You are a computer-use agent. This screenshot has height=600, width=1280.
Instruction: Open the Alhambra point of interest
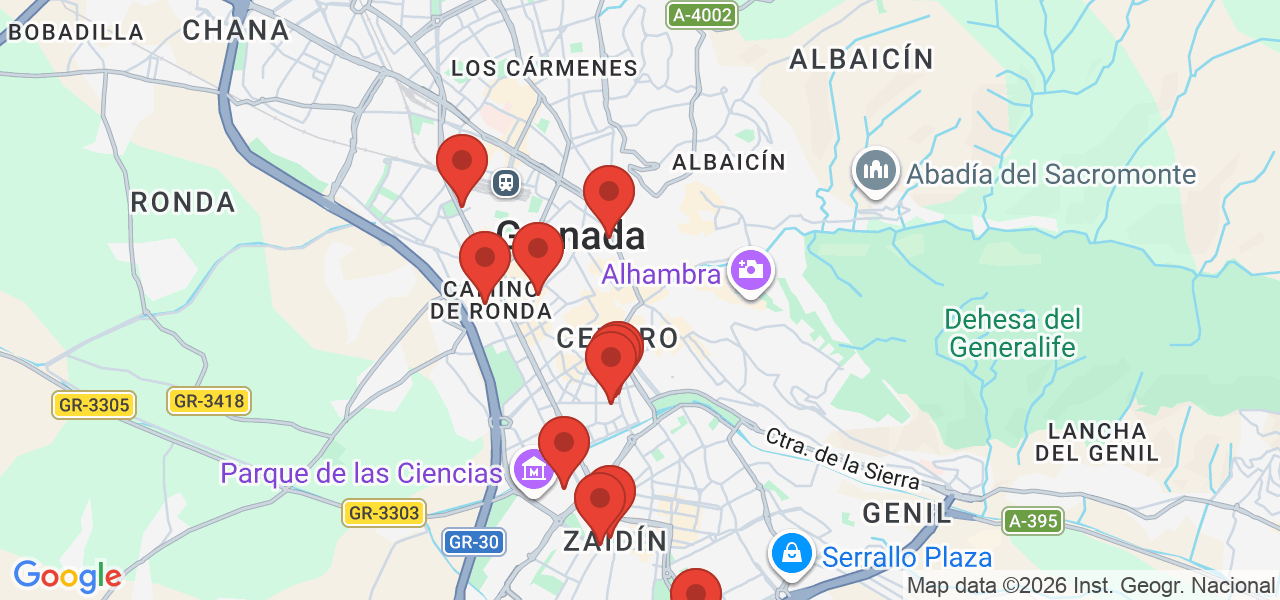[x=750, y=269]
